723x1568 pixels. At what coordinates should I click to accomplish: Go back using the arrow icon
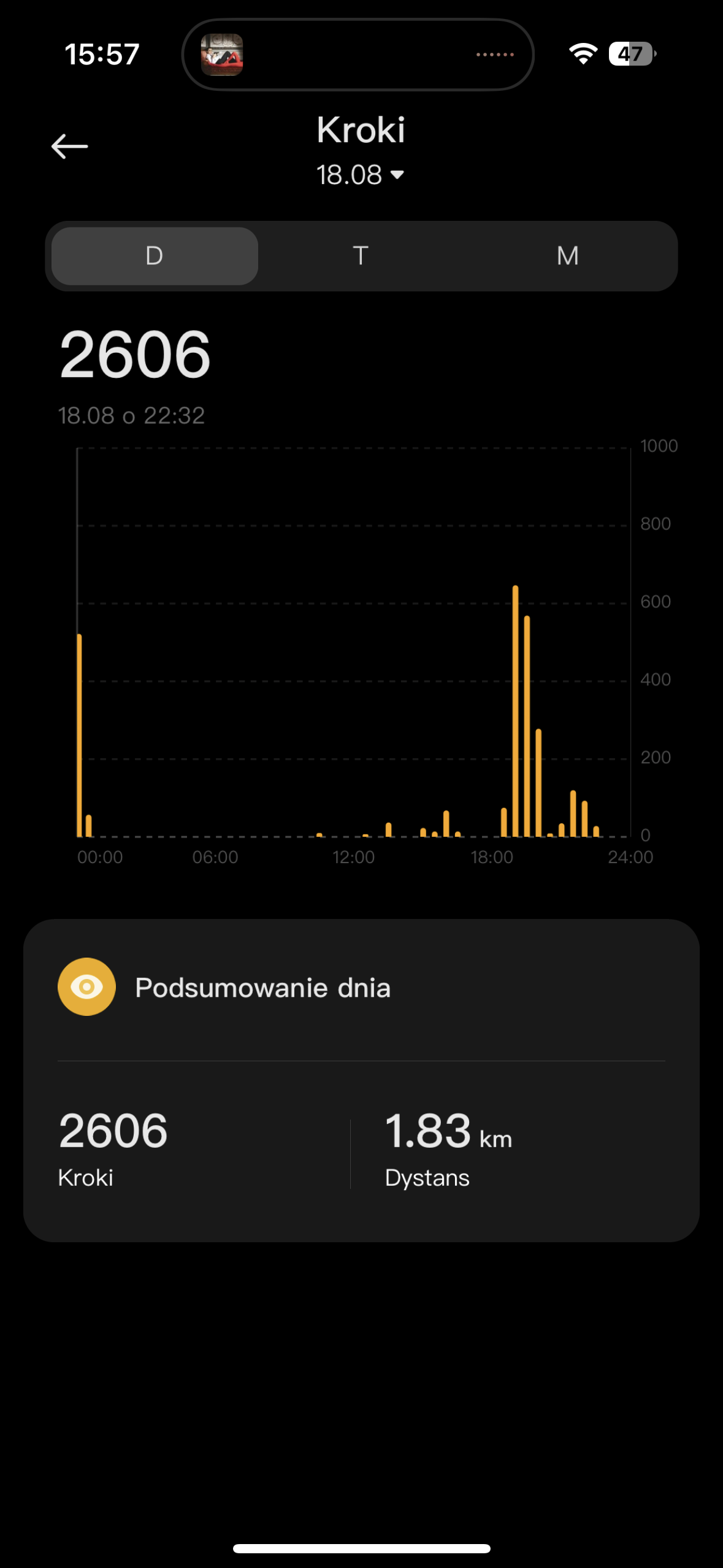[x=69, y=147]
